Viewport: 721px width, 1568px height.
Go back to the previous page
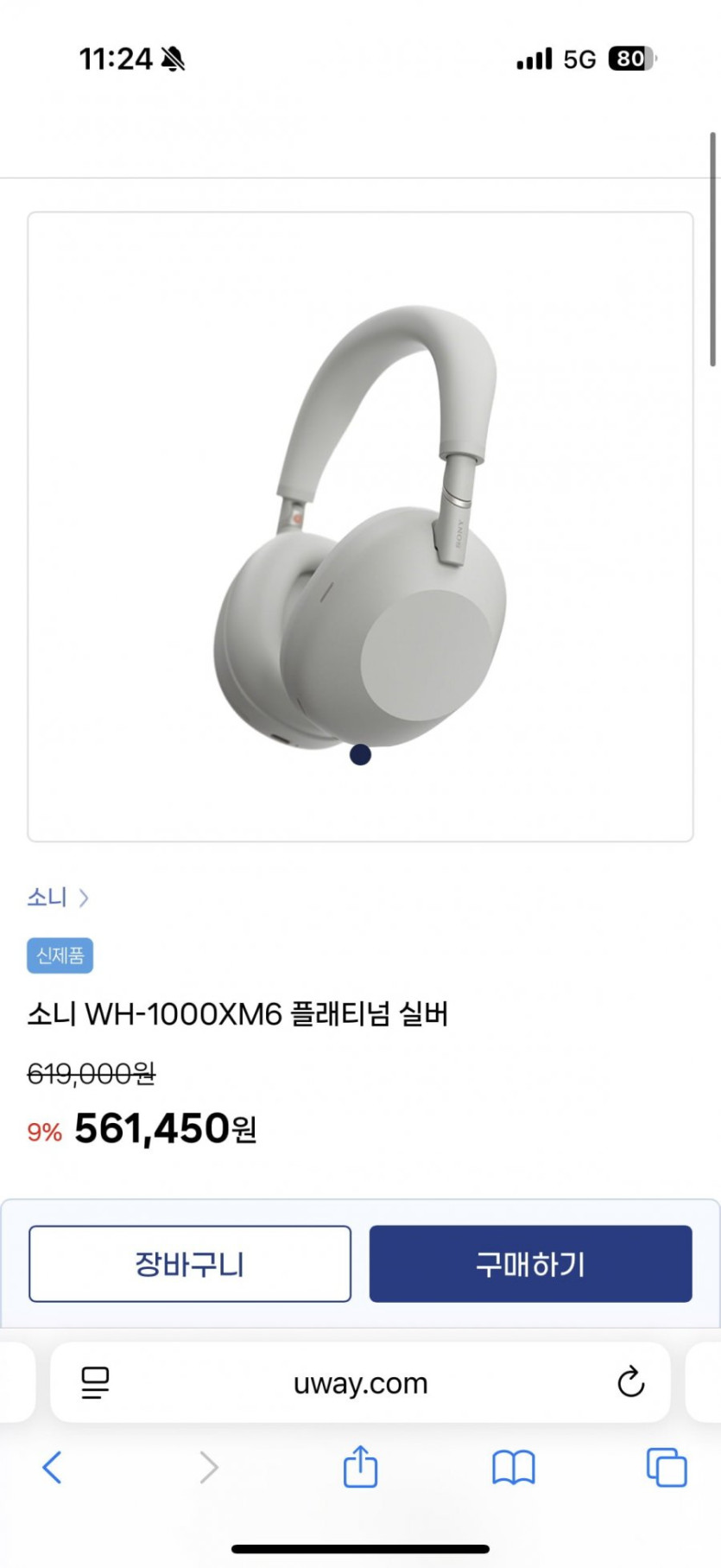coord(53,1467)
